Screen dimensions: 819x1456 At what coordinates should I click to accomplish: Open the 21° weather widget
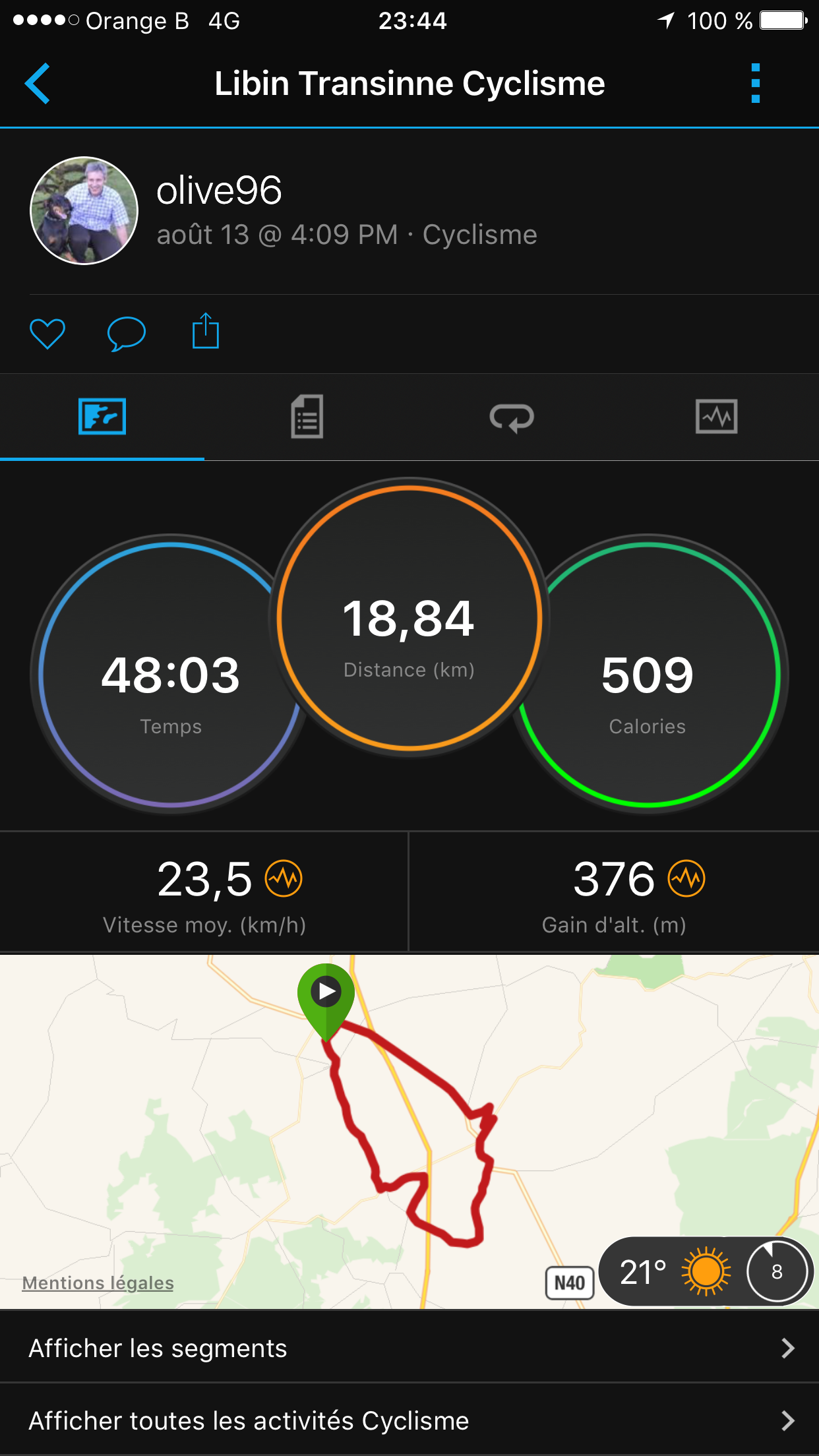point(706,1271)
